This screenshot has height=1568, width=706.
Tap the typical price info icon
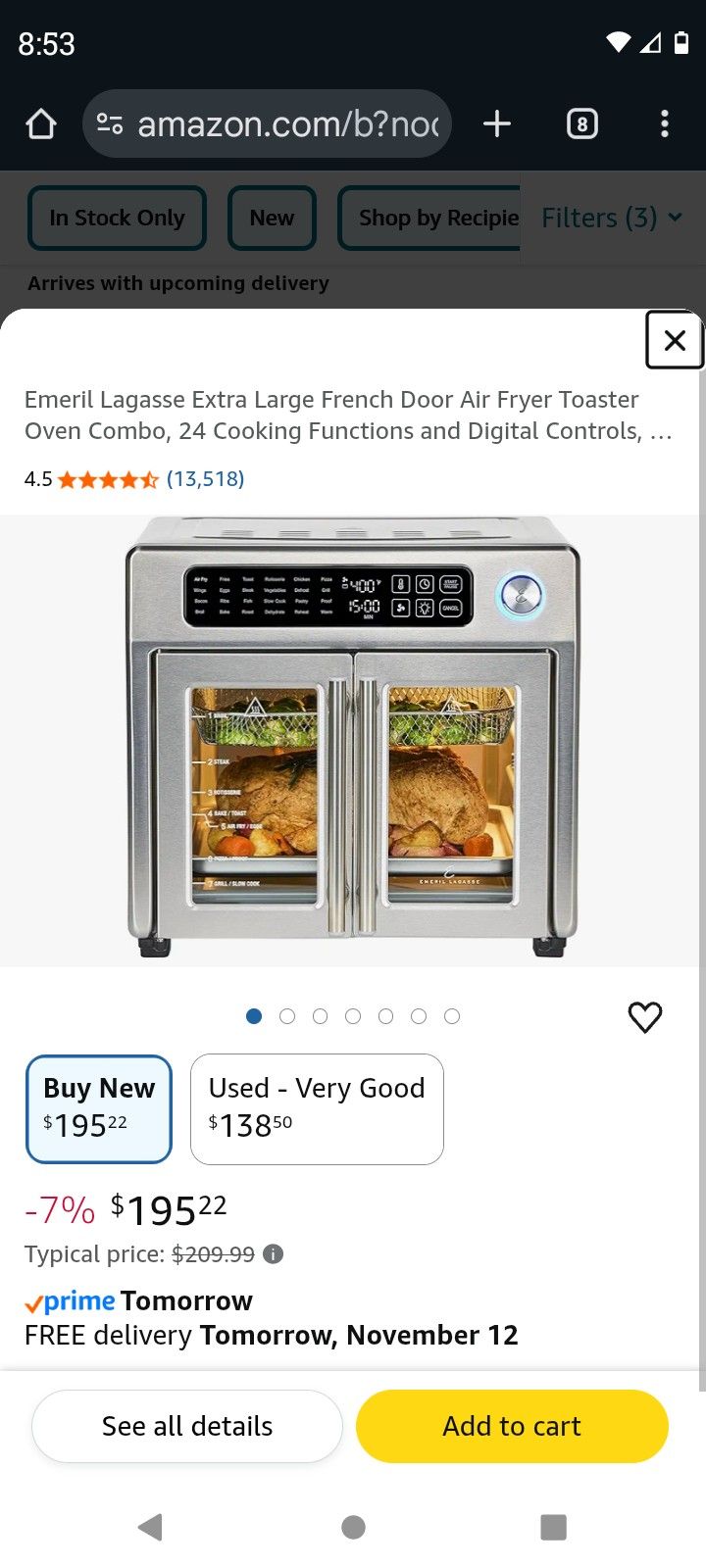point(274,1254)
